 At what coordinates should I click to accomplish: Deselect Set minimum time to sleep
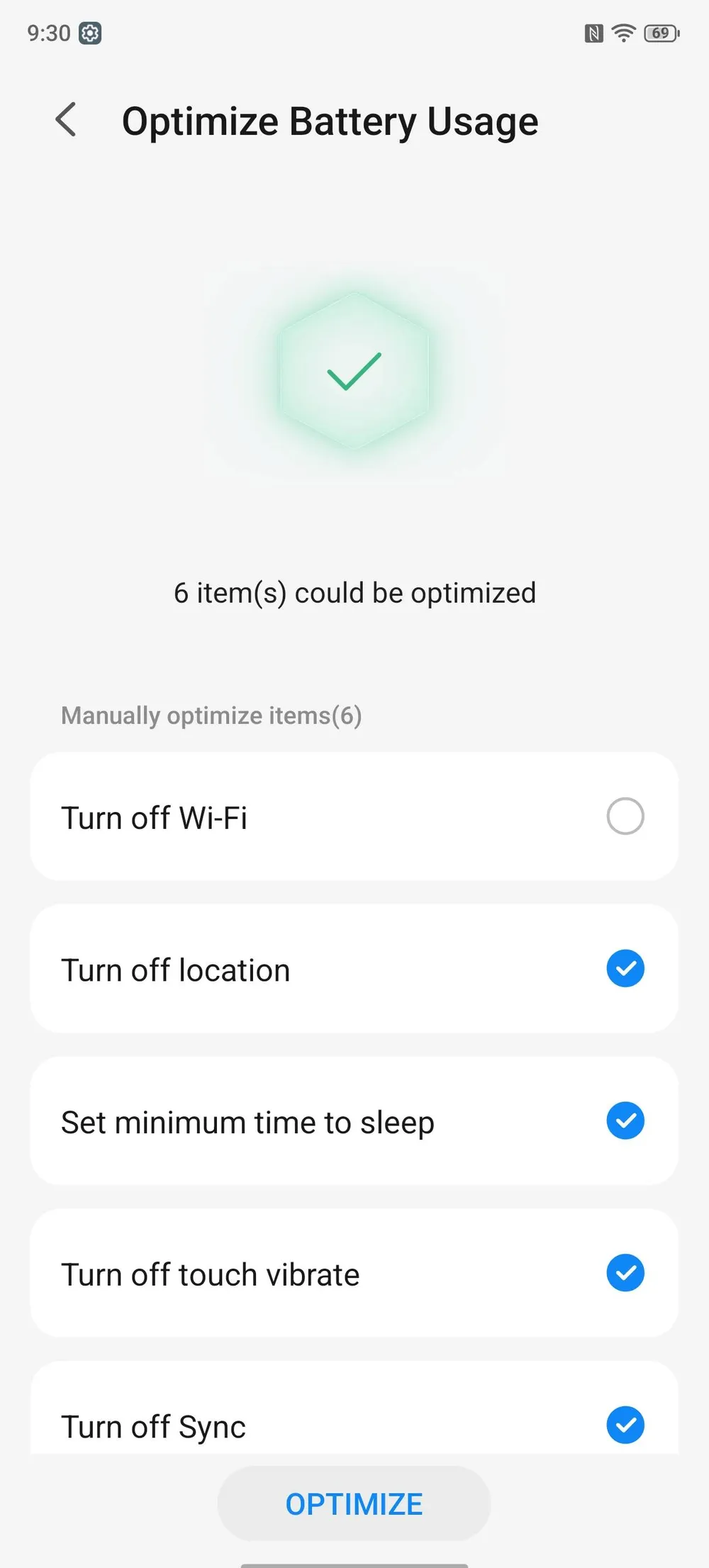(x=625, y=1121)
